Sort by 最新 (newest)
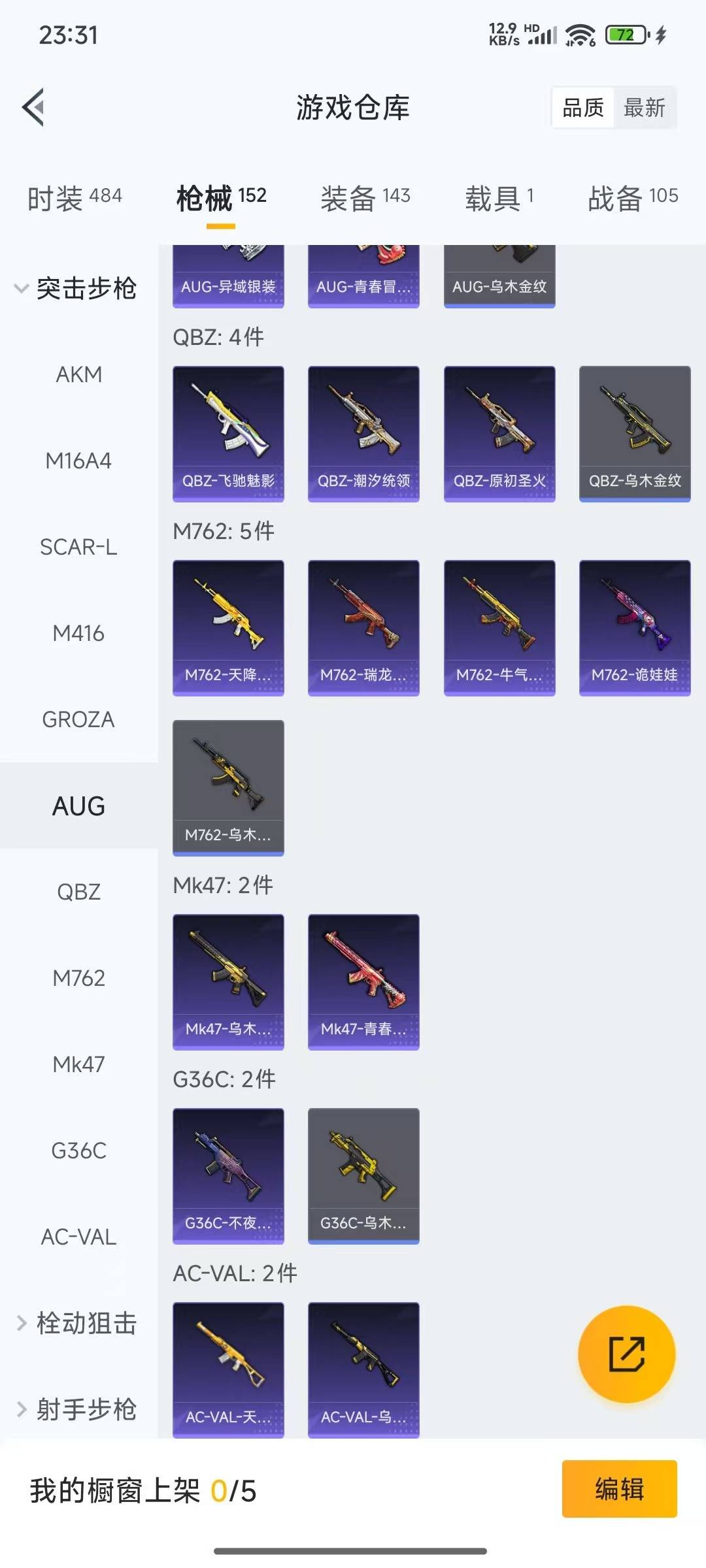Image resolution: width=706 pixels, height=1568 pixels. pos(644,108)
